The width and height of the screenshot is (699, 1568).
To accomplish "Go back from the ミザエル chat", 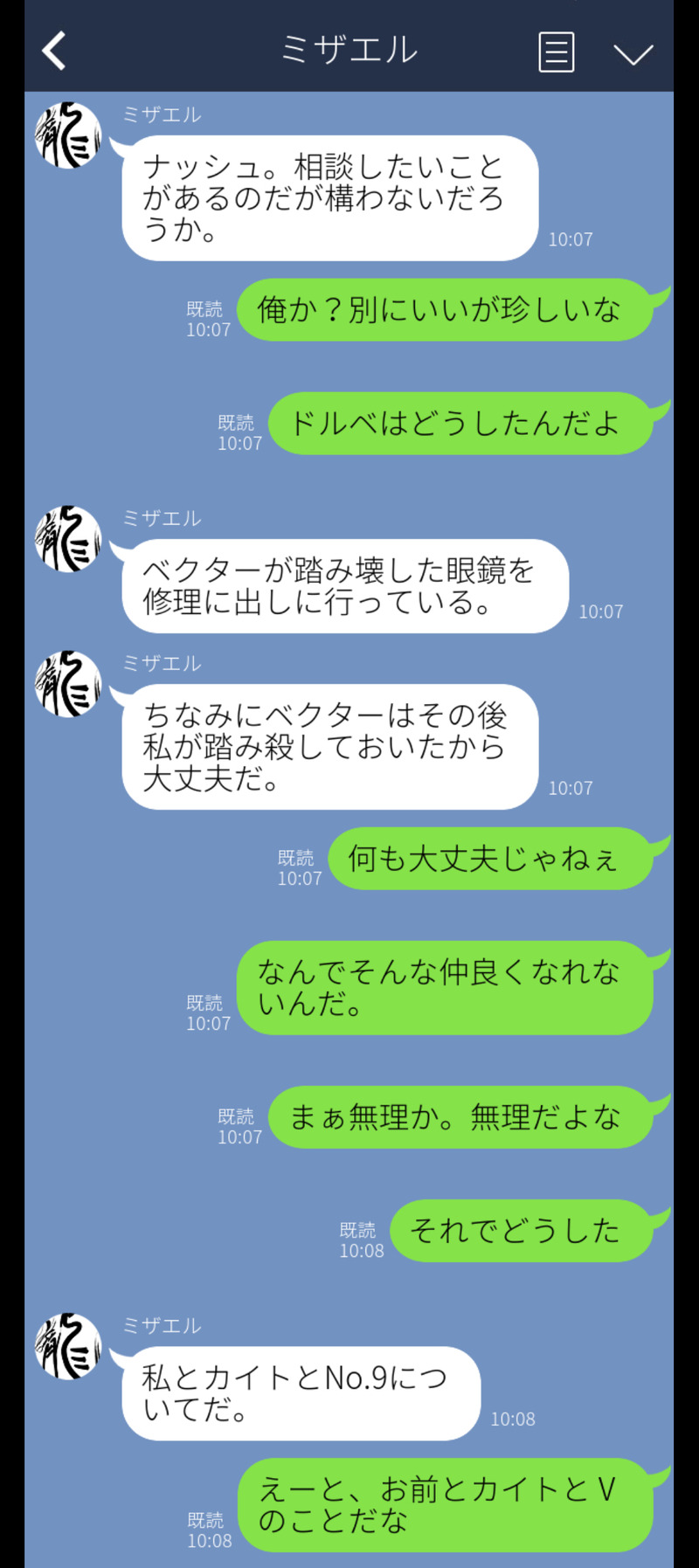I will point(54,51).
